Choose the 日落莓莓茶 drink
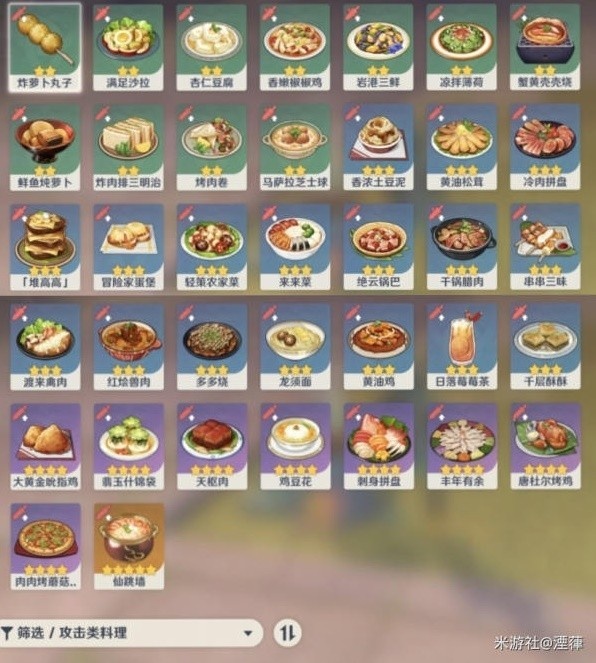The width and height of the screenshot is (596, 663). point(462,347)
